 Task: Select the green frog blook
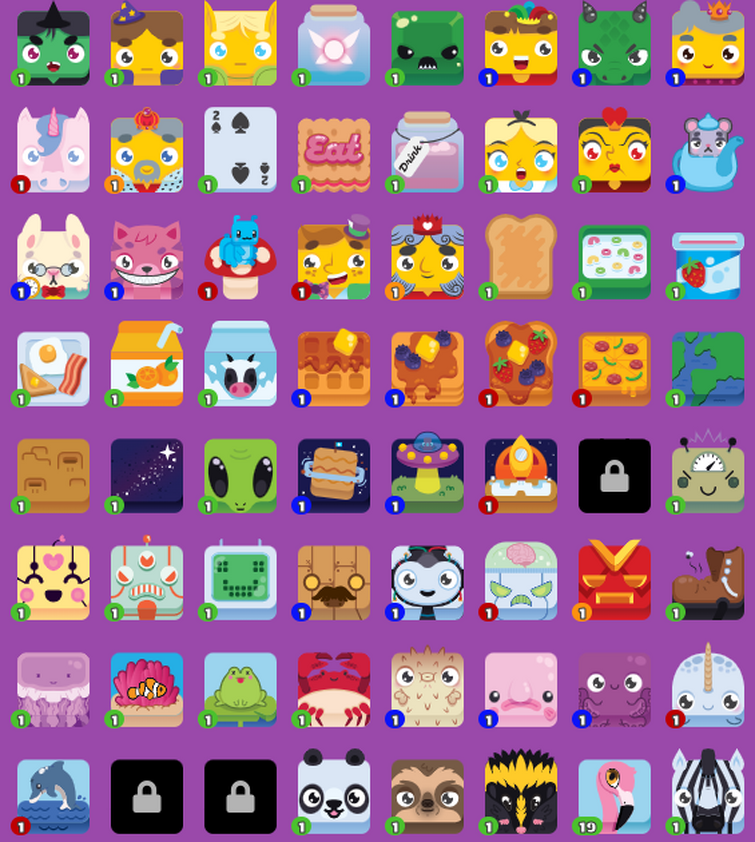pos(241,689)
